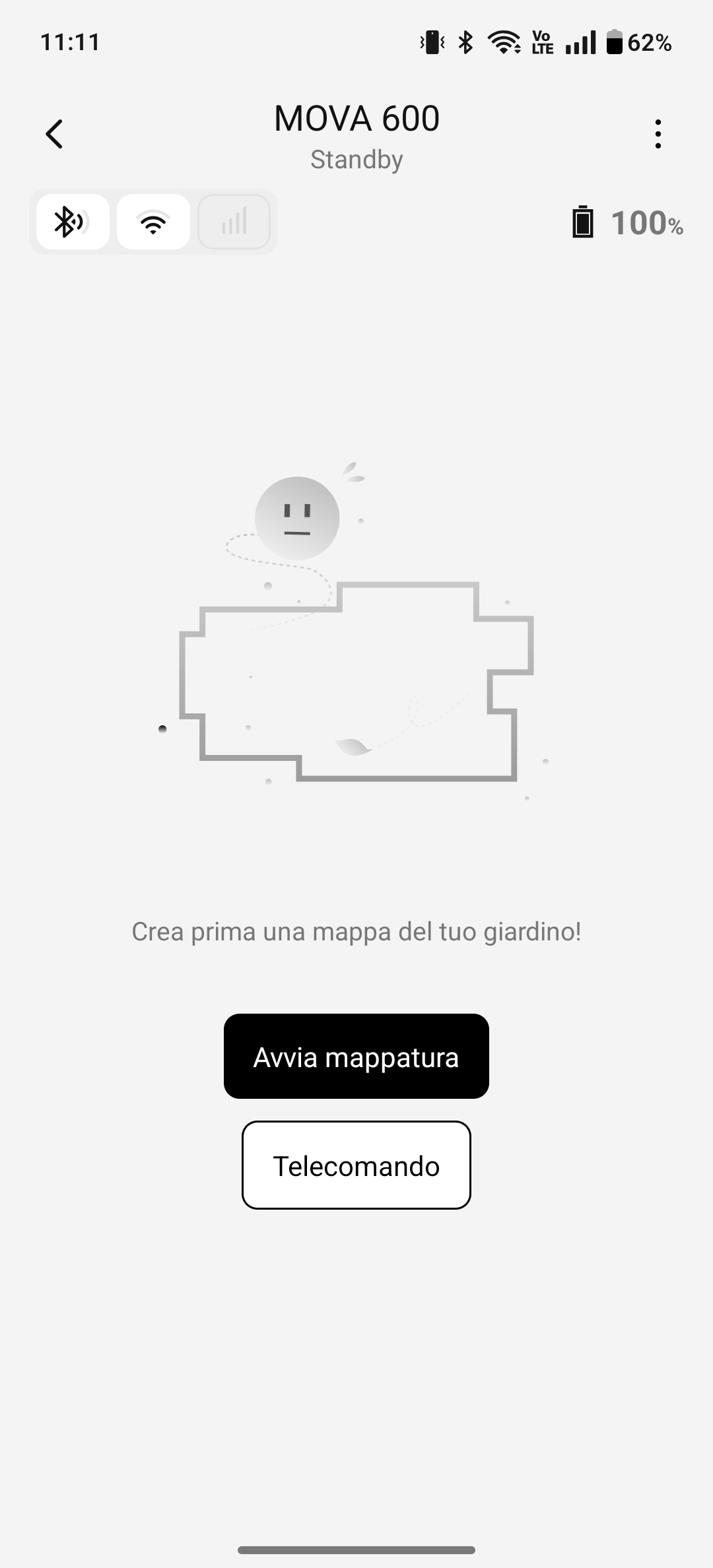Go back using the top-left arrow
This screenshot has width=713, height=1568.
54,134
